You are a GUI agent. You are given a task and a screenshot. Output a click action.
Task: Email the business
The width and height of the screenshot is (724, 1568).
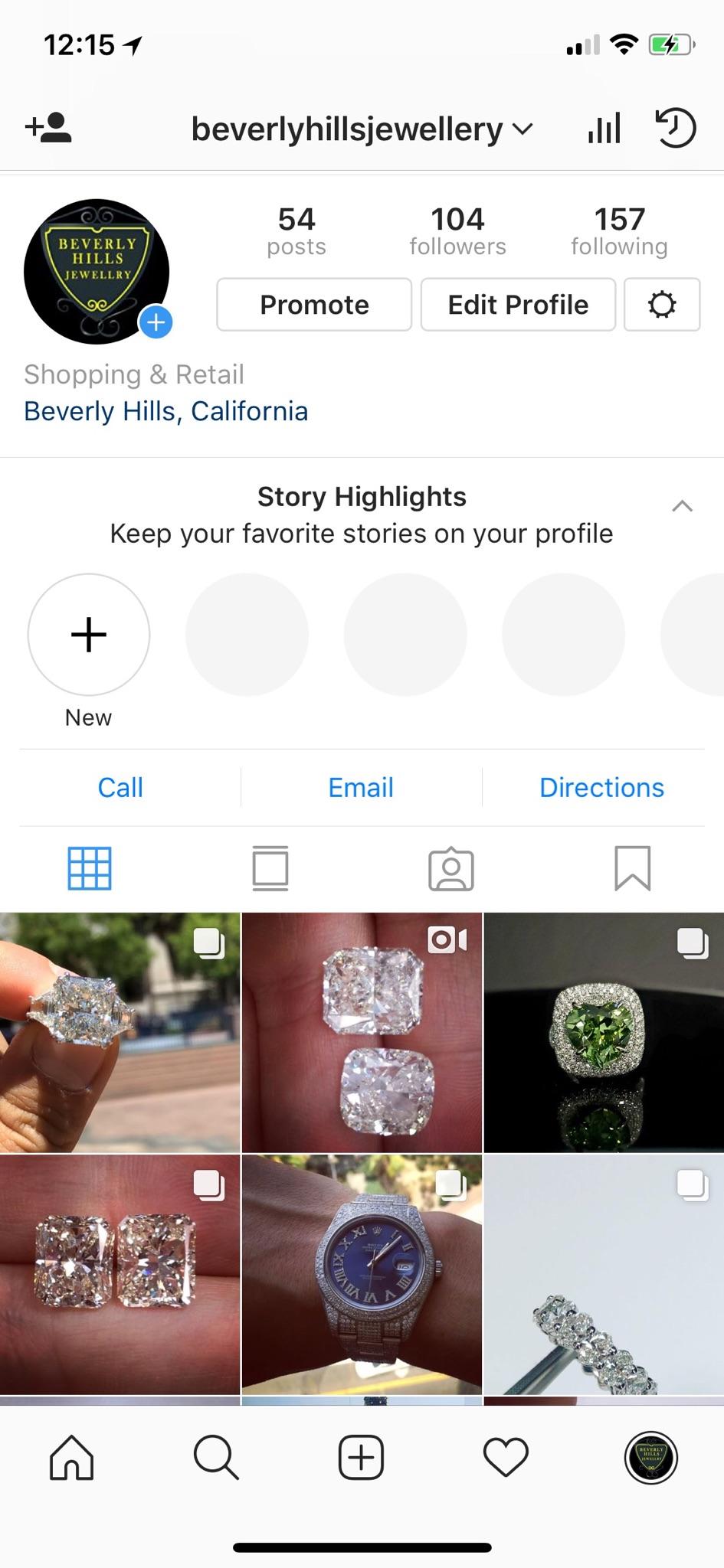tap(361, 787)
